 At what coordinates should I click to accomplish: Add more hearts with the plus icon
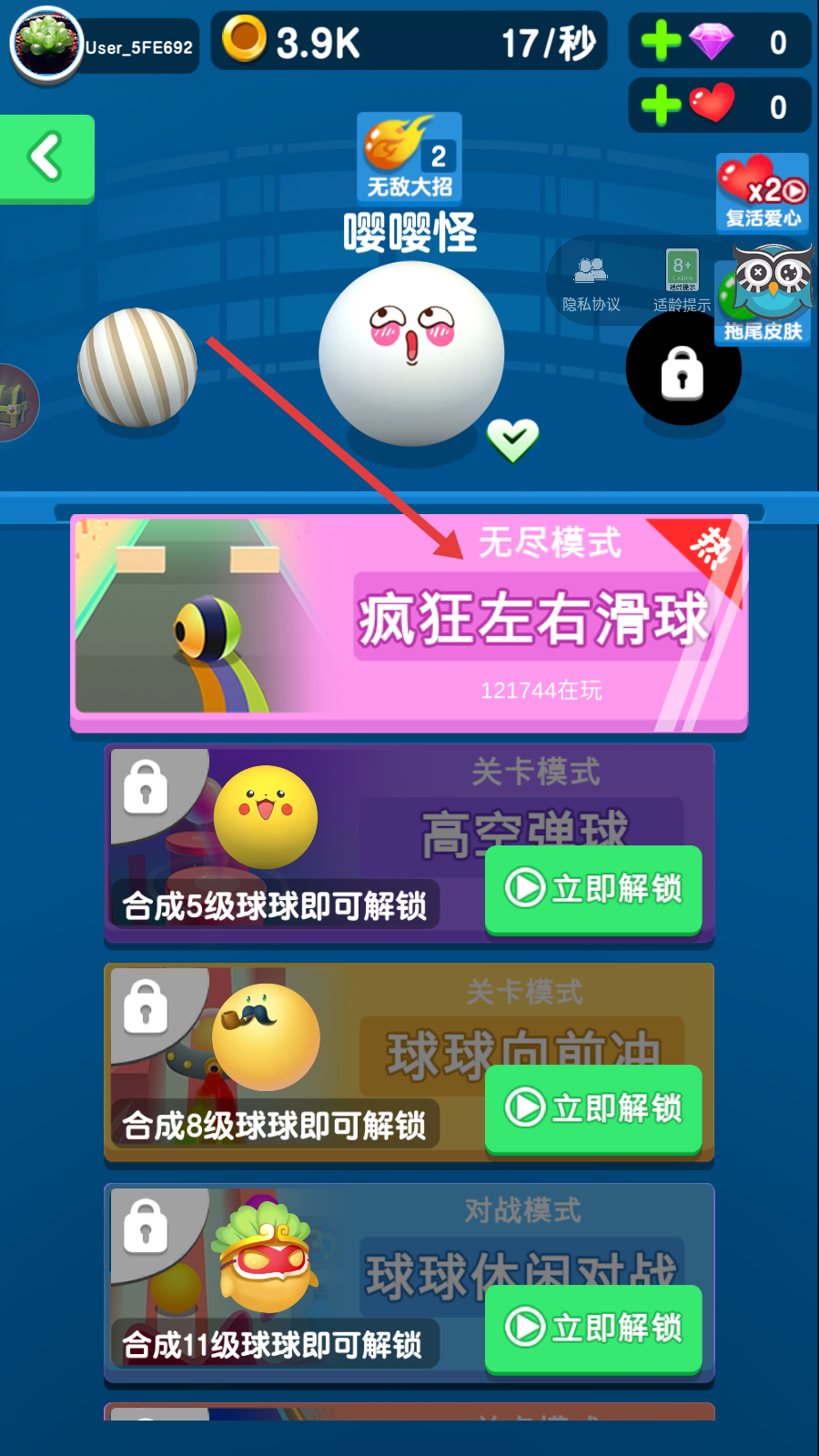pyautogui.click(x=662, y=106)
